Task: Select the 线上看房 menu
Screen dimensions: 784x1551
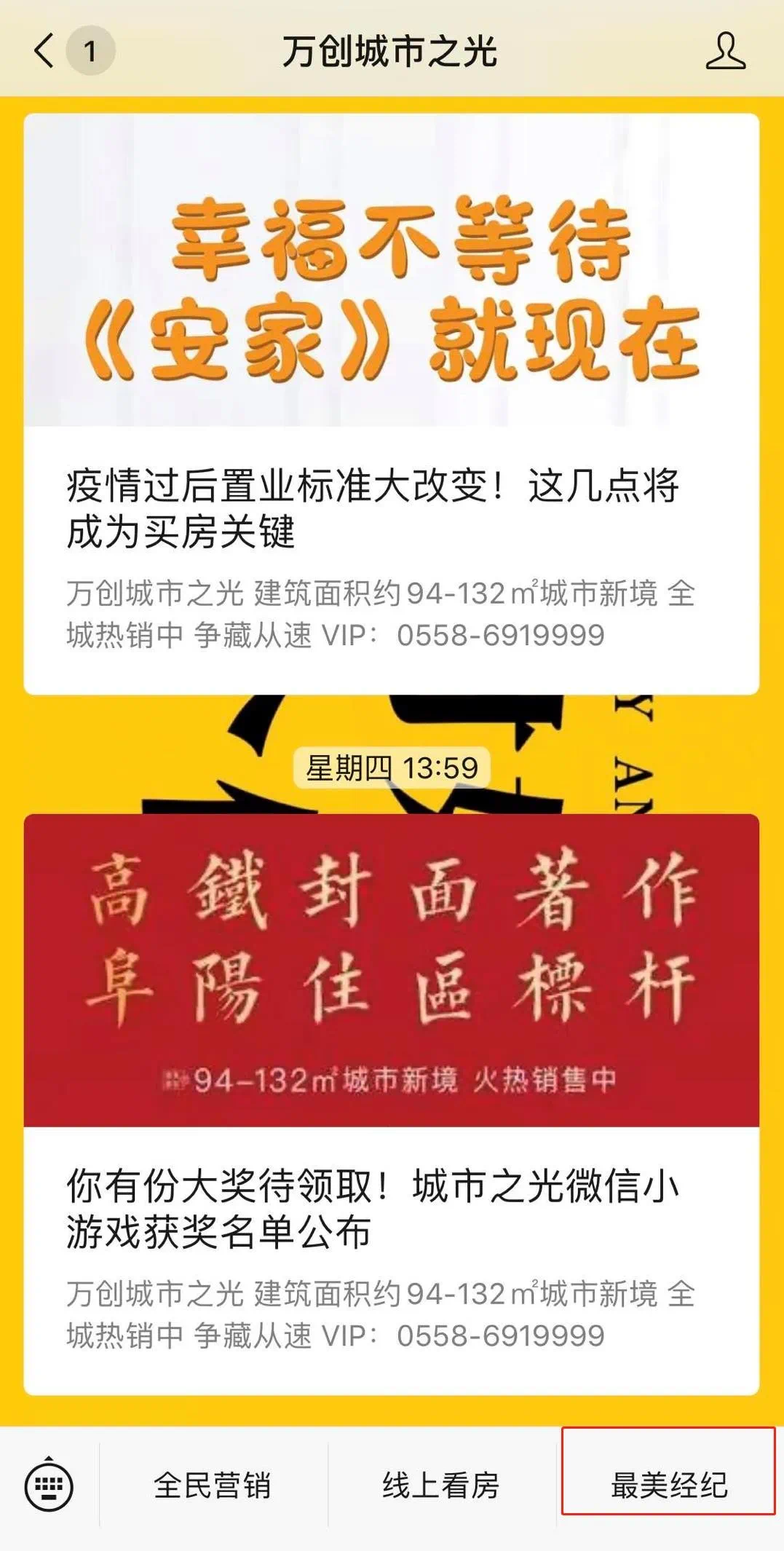Action: pos(441,1486)
